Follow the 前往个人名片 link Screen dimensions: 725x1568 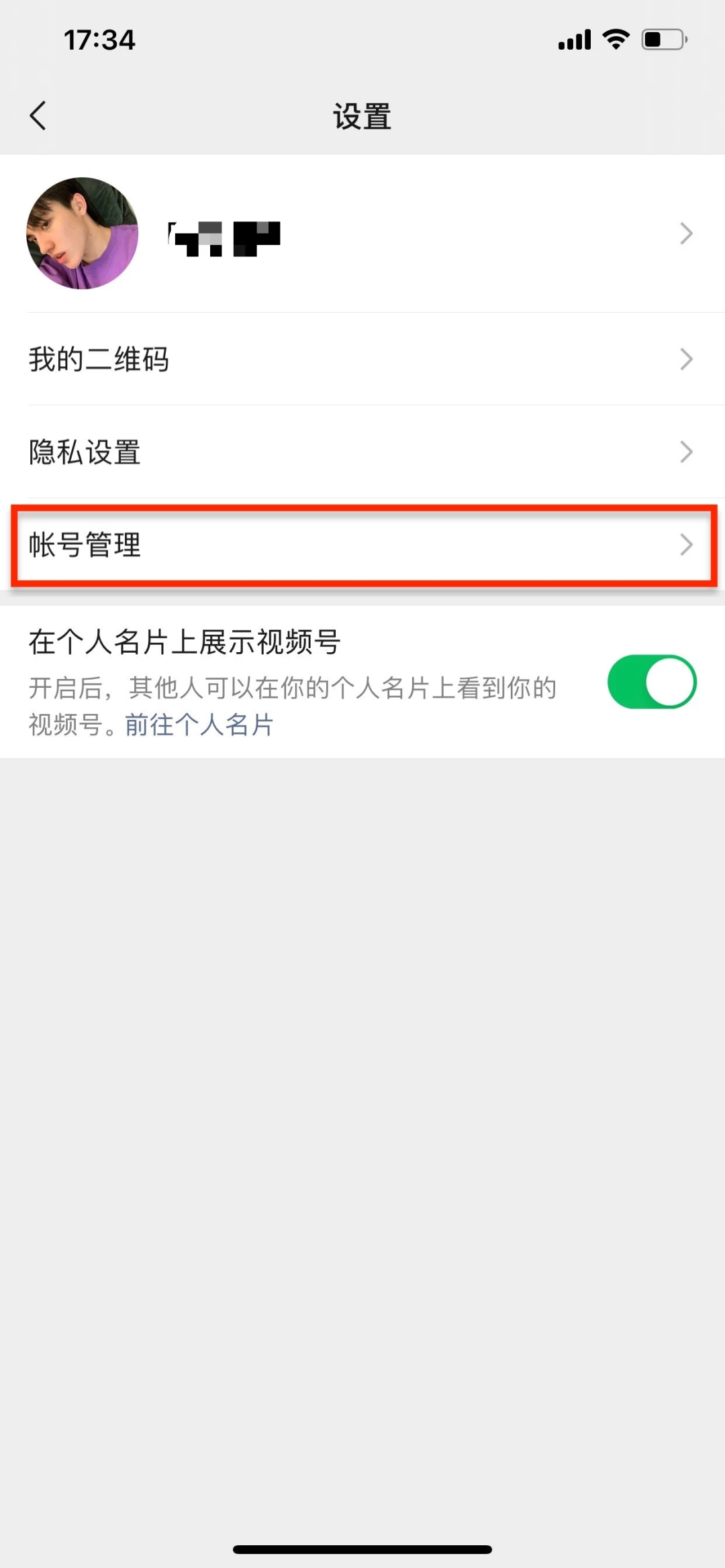pos(199,725)
